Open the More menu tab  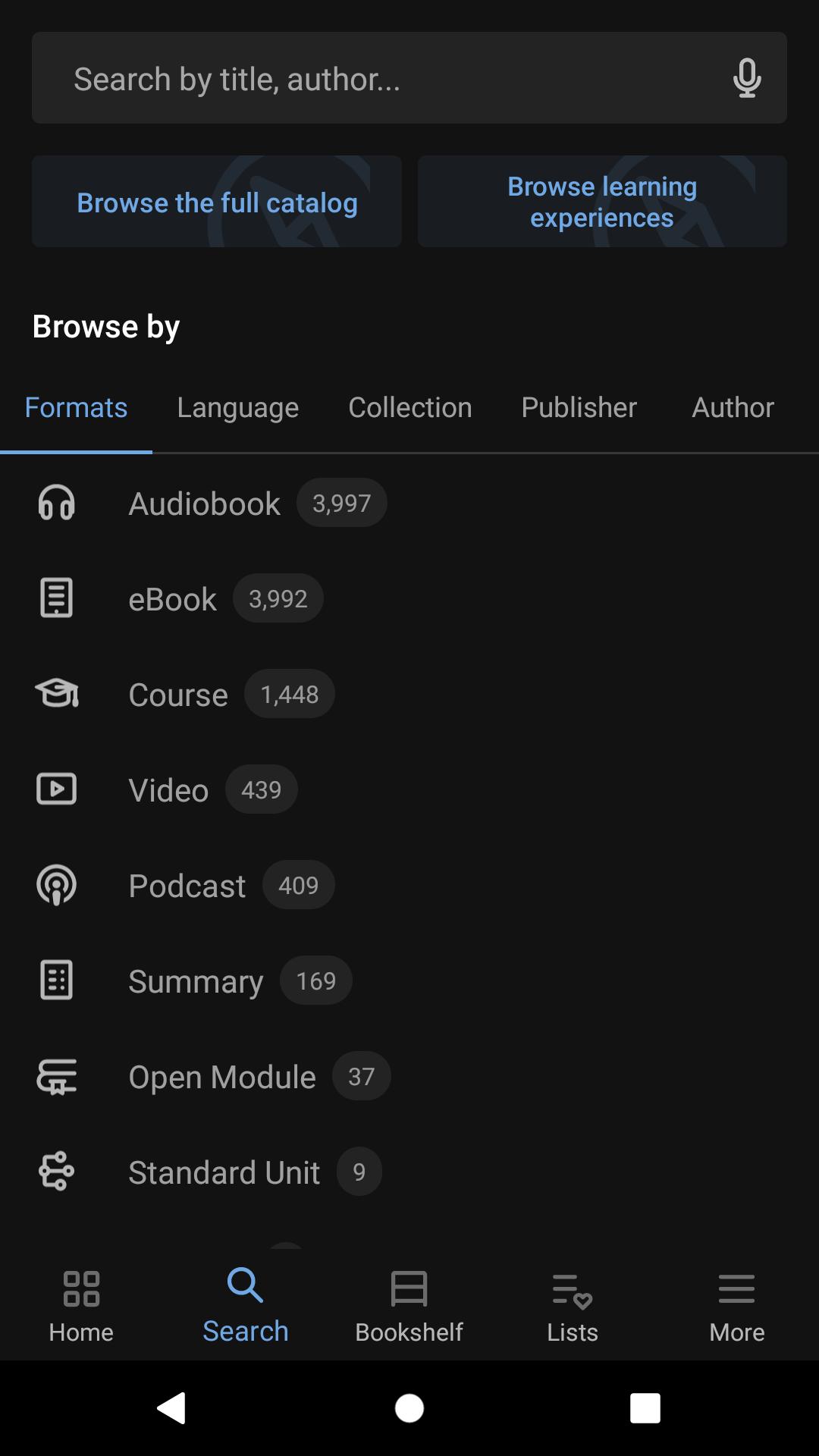(x=737, y=1307)
